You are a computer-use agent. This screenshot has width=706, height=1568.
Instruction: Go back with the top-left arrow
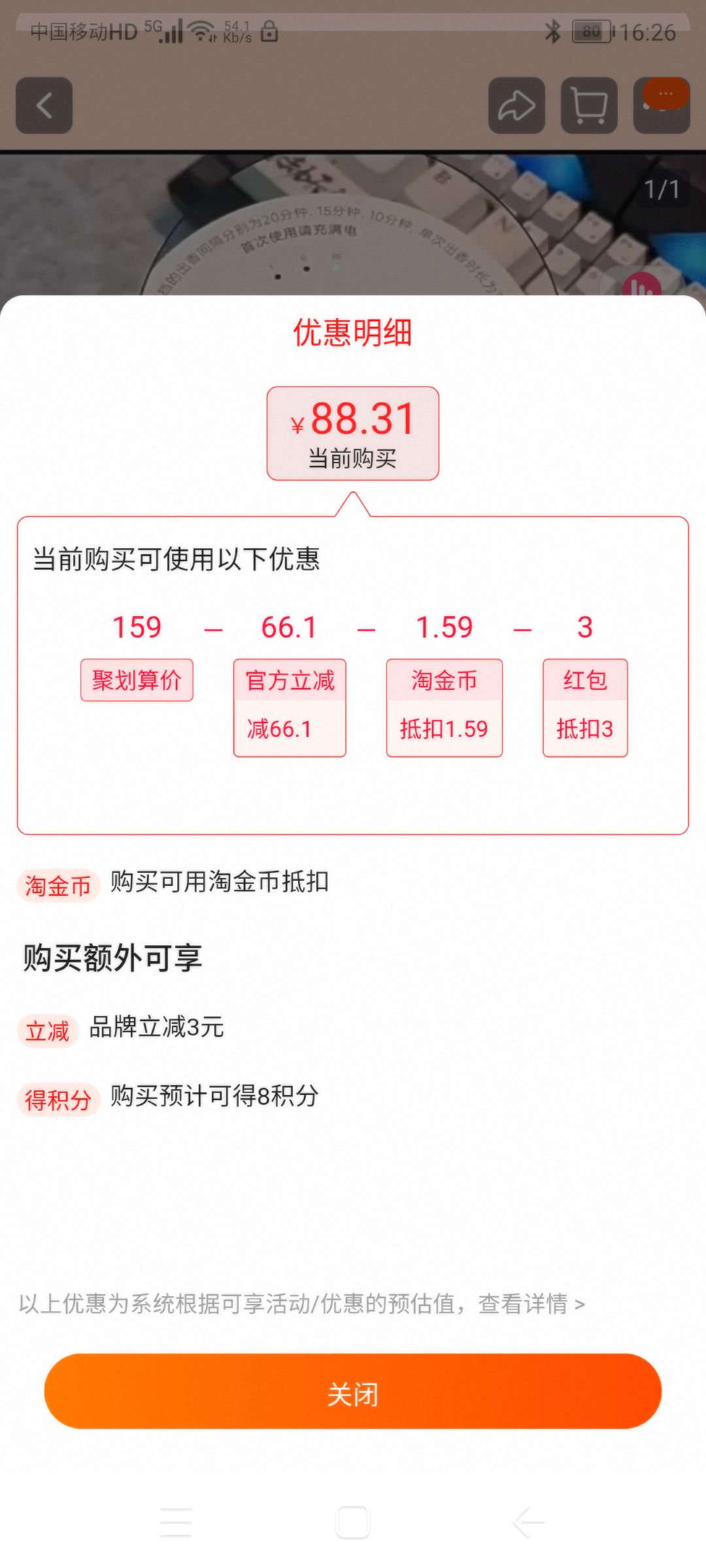(44, 105)
